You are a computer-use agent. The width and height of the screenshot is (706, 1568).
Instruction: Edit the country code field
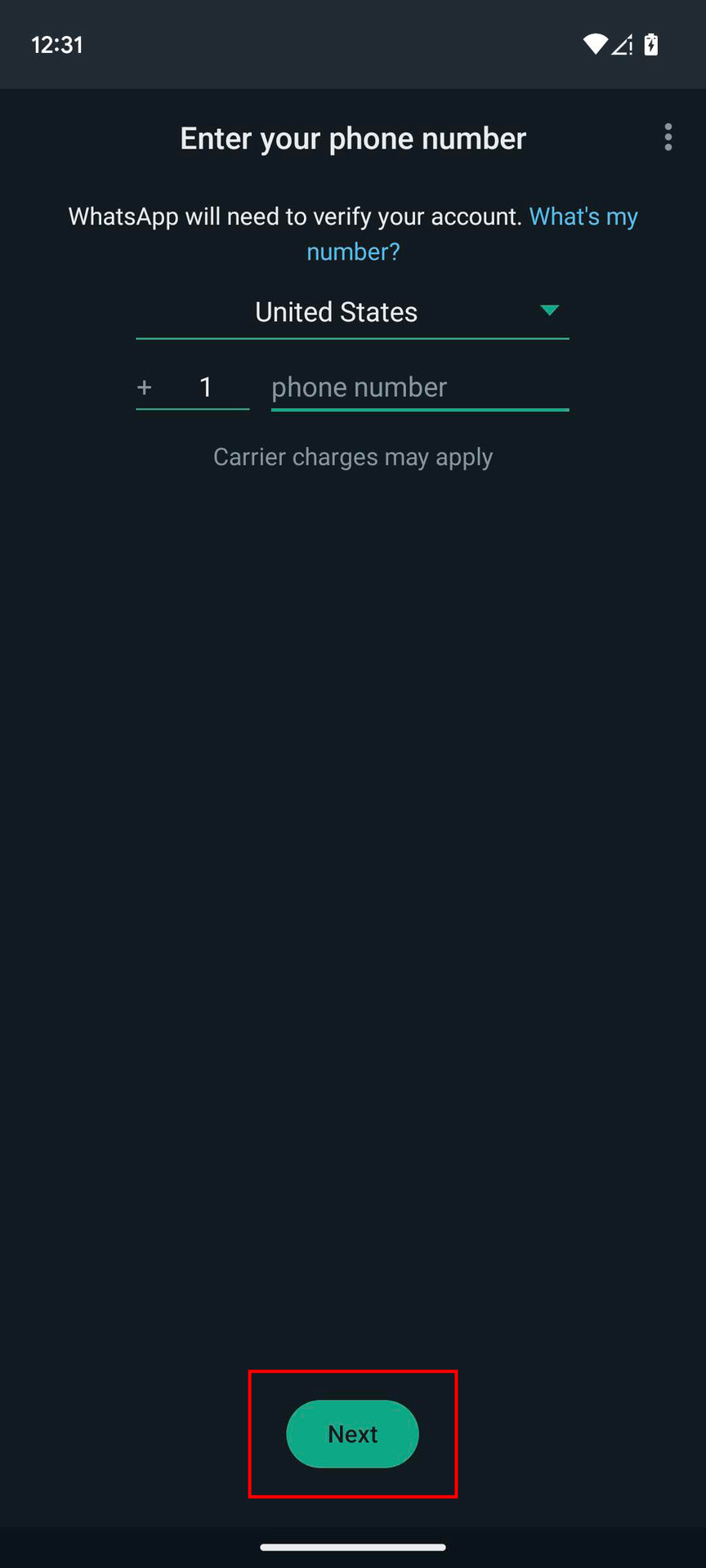[205, 387]
